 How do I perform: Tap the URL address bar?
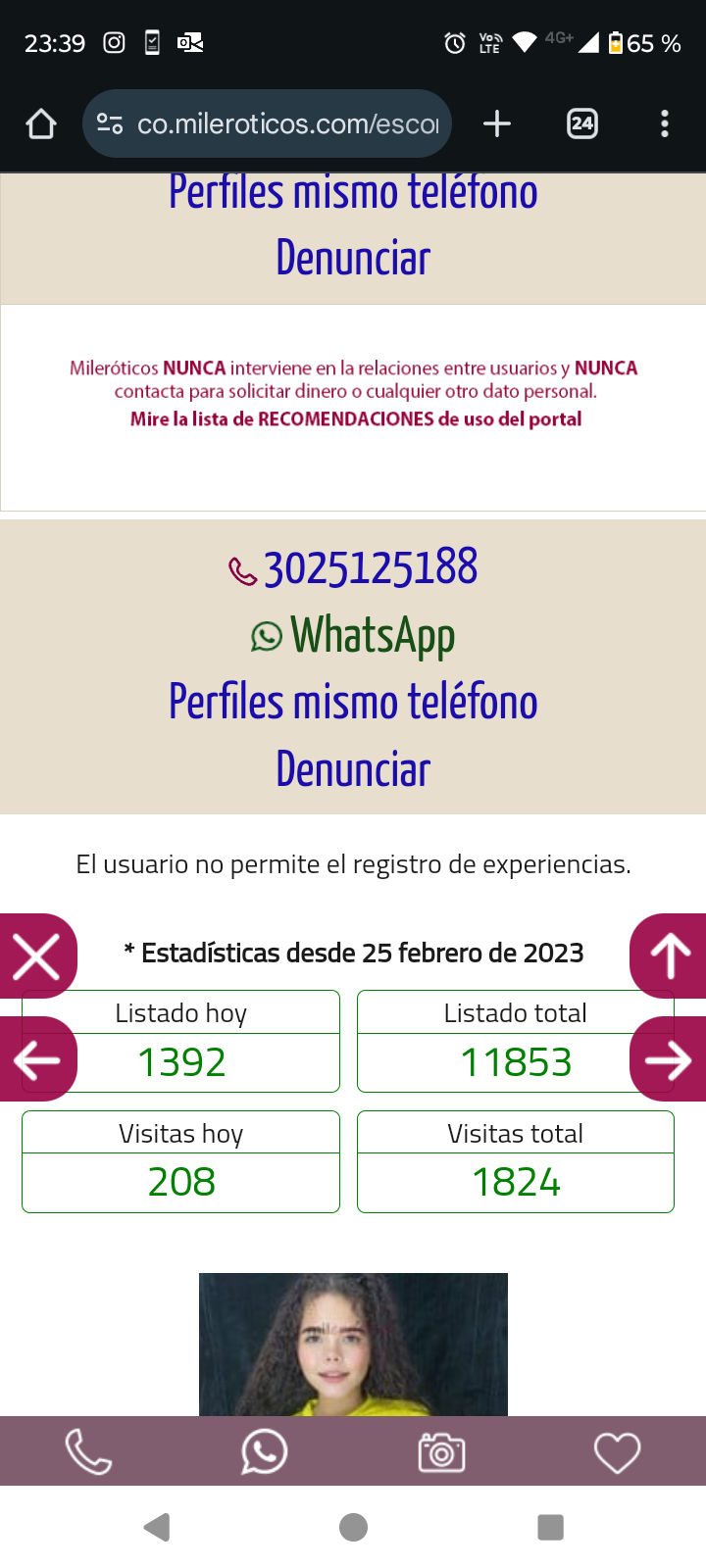tap(267, 123)
